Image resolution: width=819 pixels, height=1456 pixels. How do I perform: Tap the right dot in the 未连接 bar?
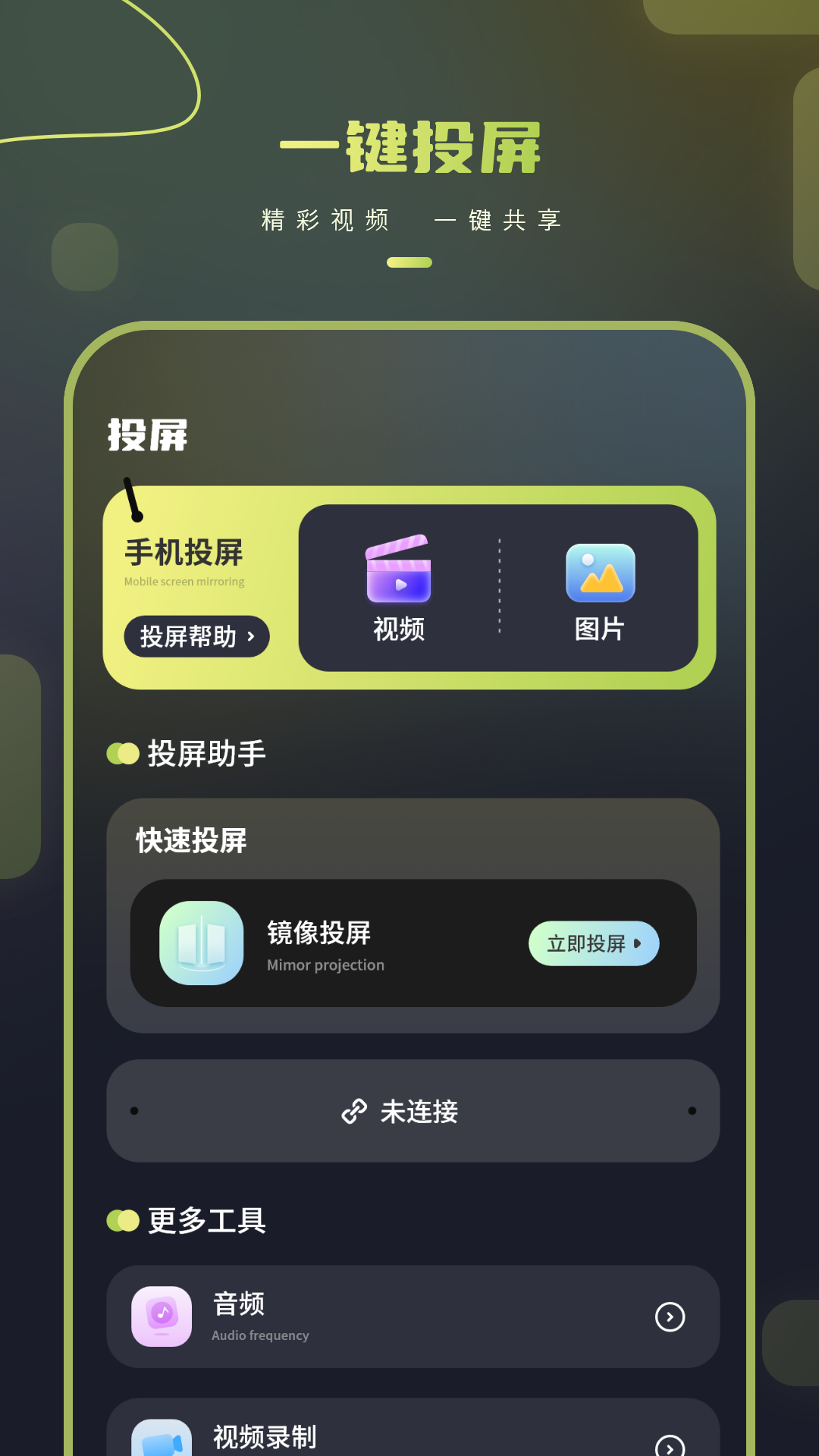692,1111
